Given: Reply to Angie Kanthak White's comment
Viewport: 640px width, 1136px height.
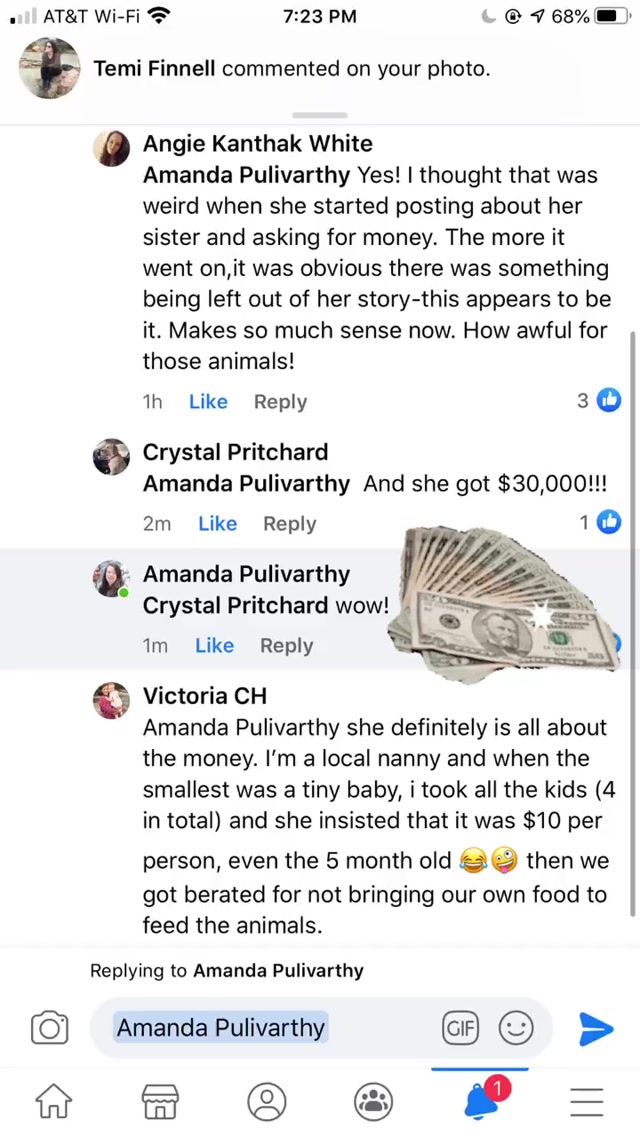Looking at the screenshot, I should pos(280,402).
